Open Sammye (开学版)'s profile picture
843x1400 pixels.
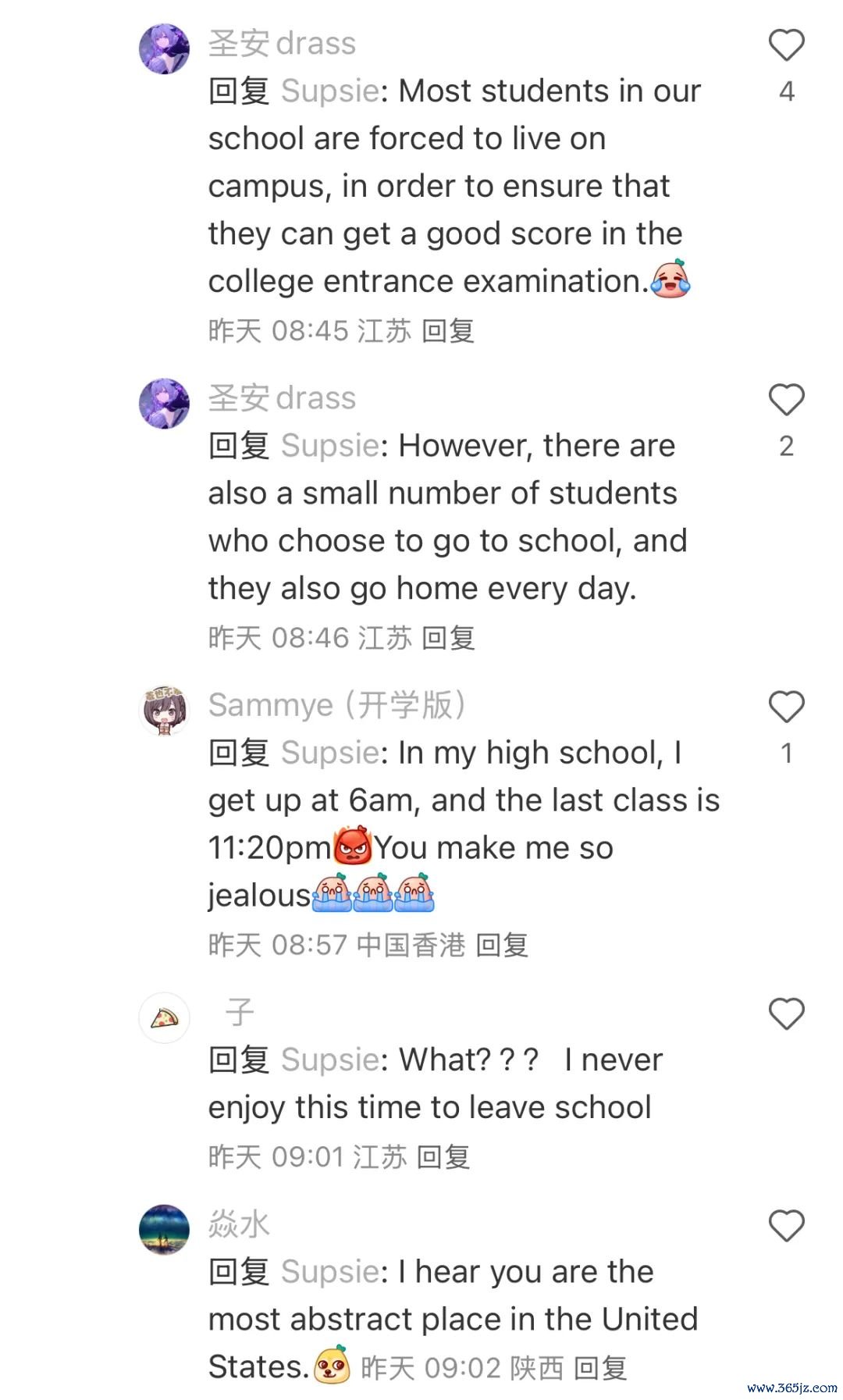point(164,710)
